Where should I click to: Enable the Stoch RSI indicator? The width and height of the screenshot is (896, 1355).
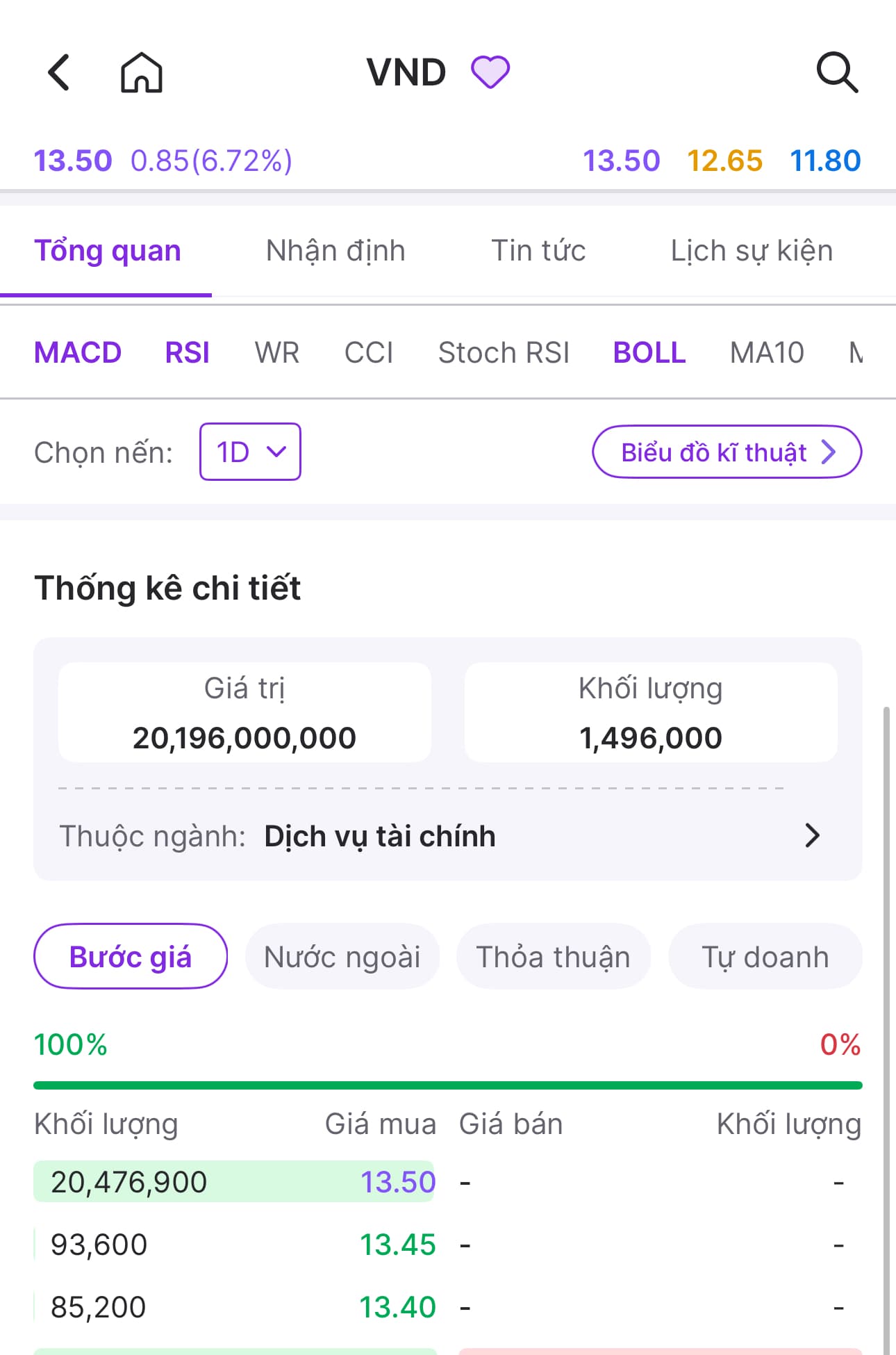tap(504, 353)
